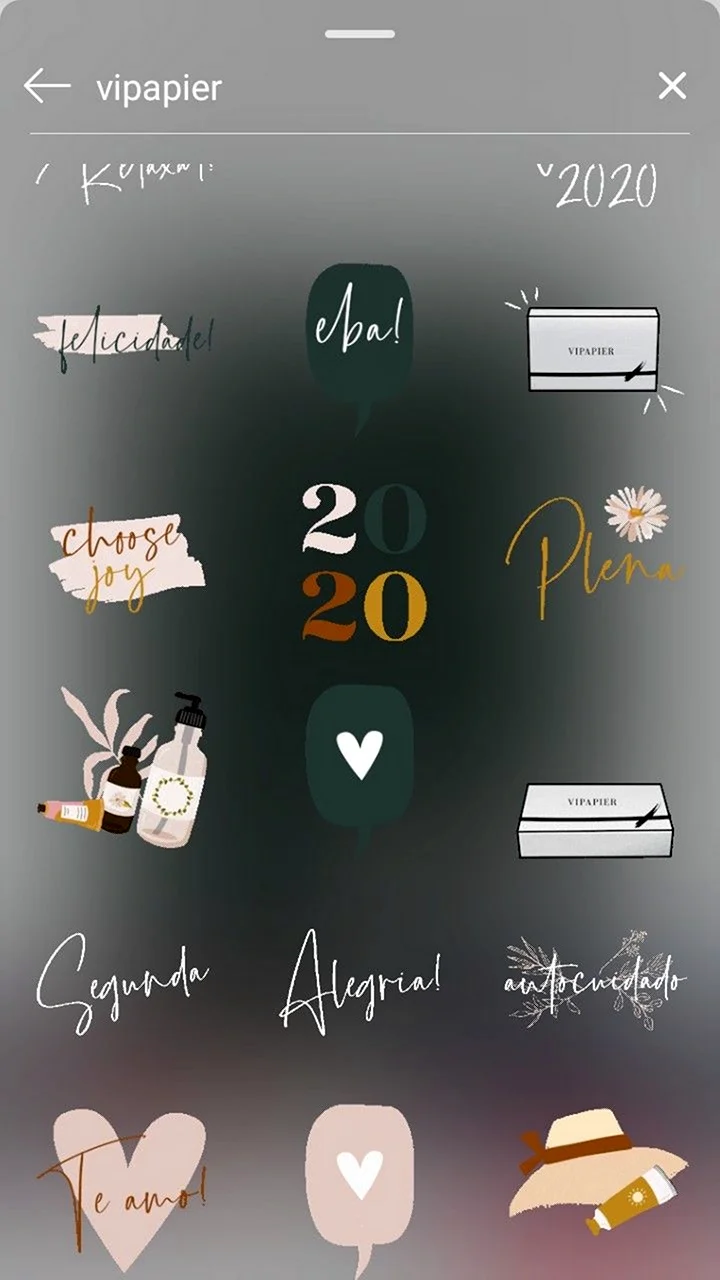
Task: Pick the sparkling Vipapier box sticker
Action: click(x=594, y=350)
